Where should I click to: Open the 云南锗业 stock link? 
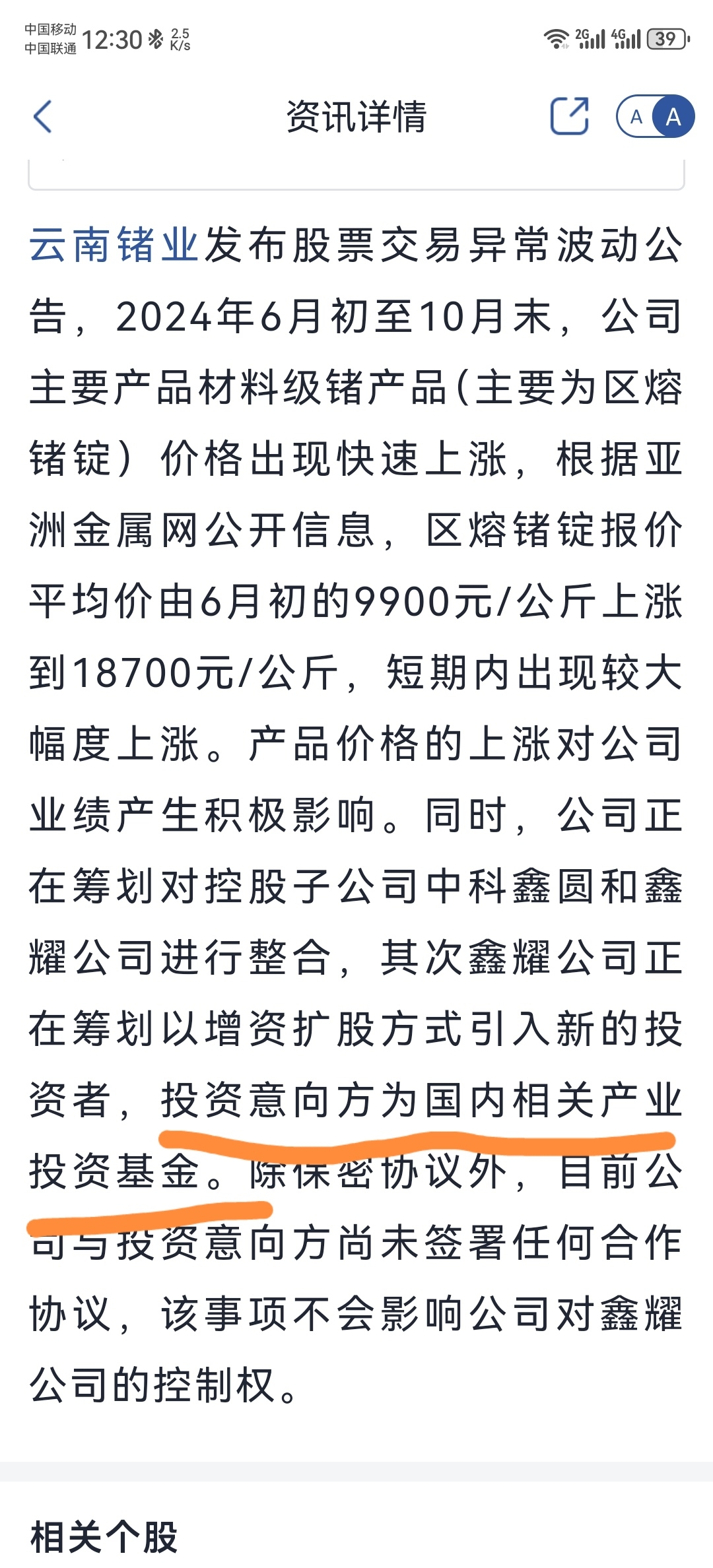114,245
